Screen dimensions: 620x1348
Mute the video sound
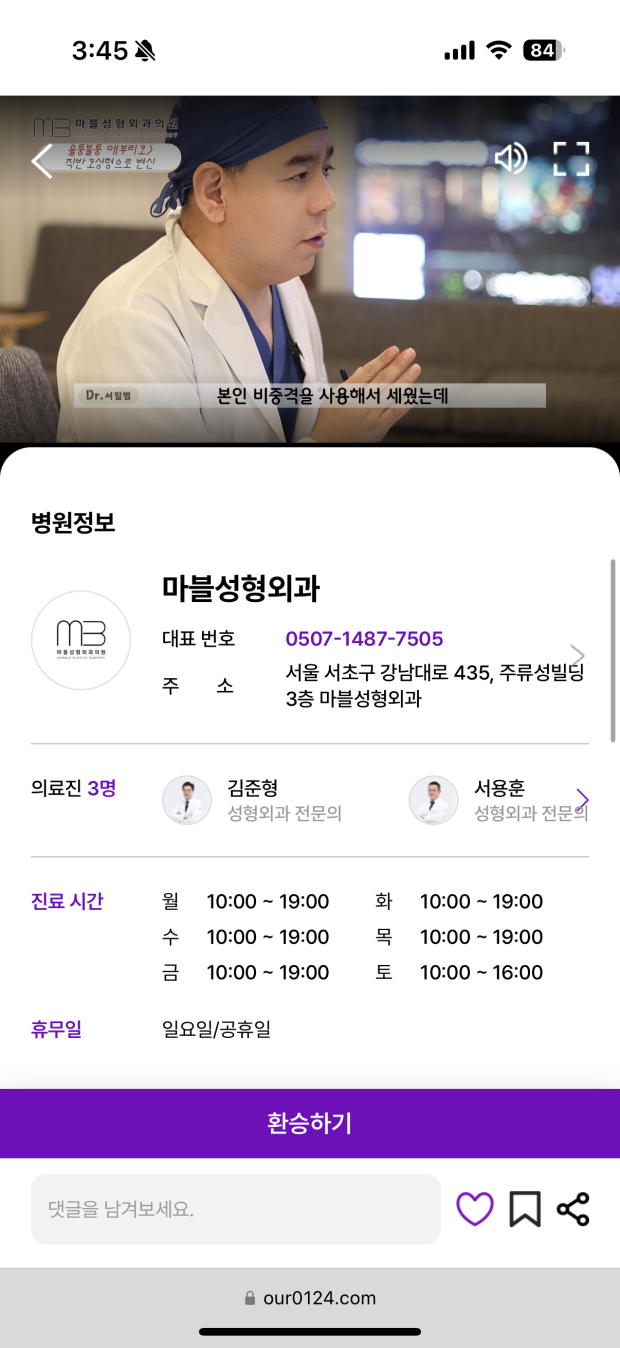(510, 158)
